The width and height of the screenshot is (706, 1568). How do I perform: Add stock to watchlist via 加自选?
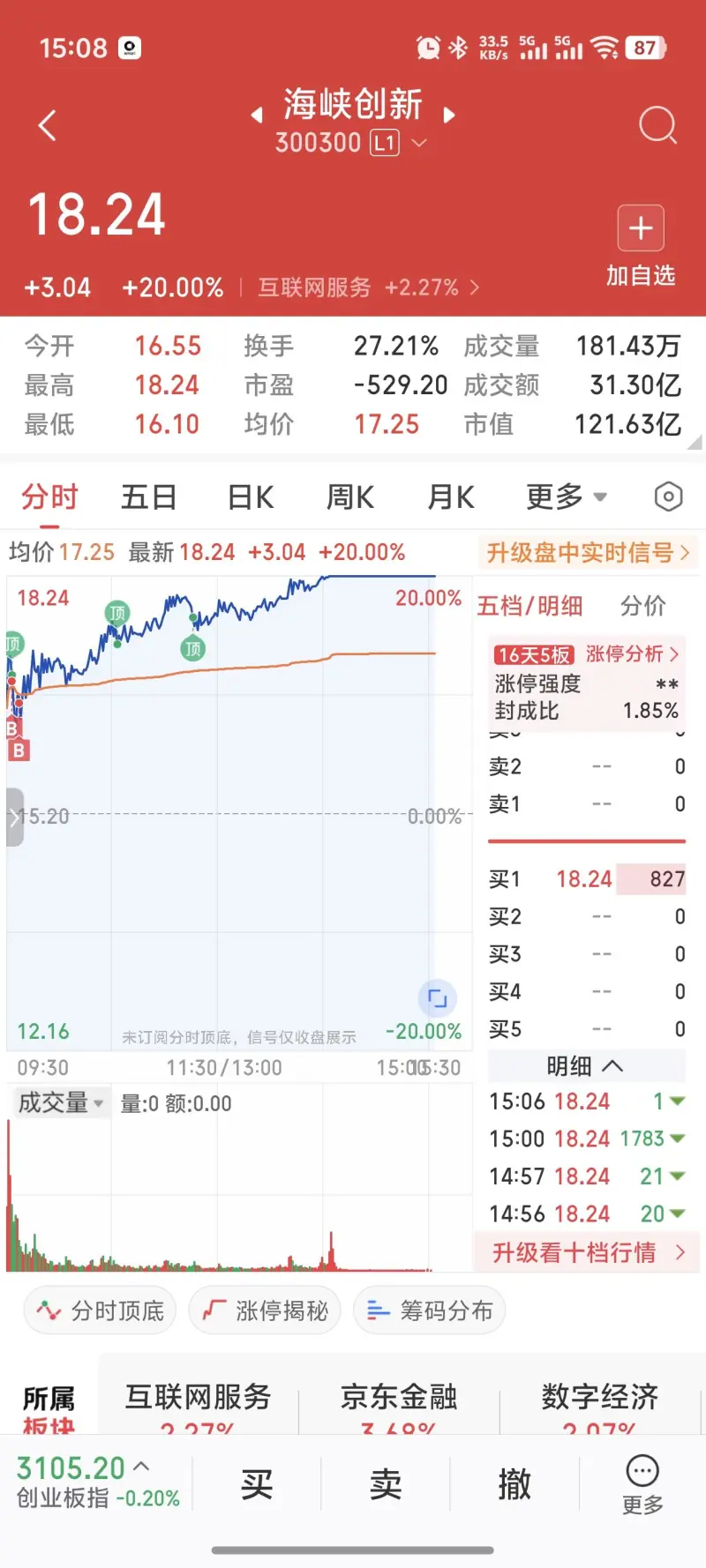(x=641, y=247)
